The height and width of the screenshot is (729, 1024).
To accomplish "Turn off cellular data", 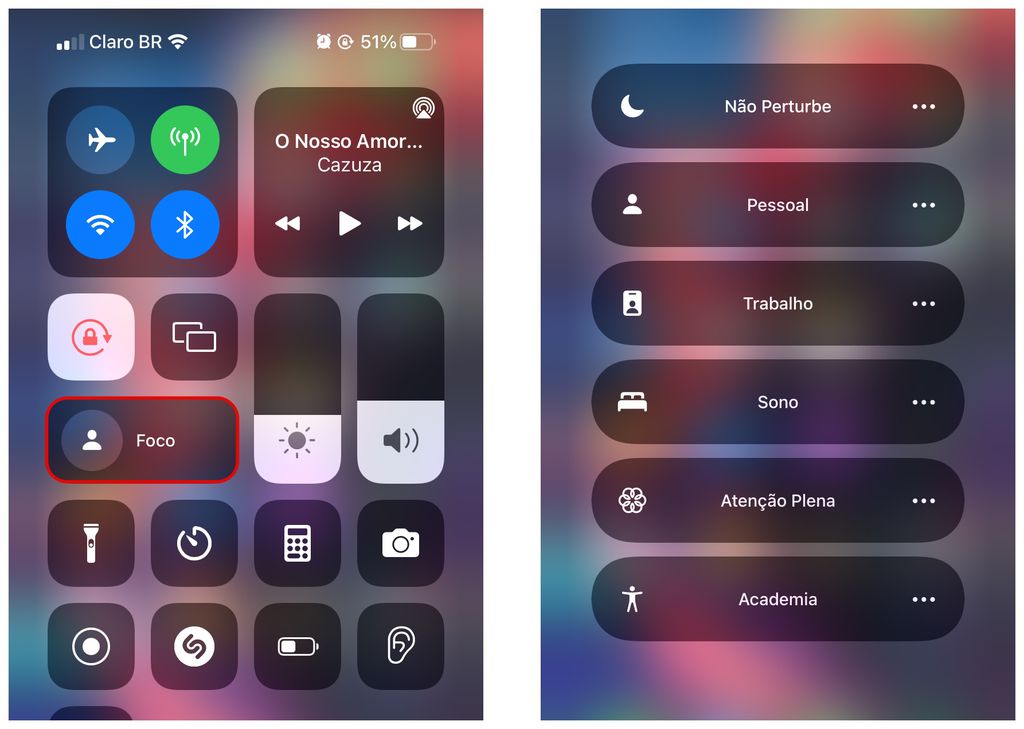I will (x=185, y=140).
